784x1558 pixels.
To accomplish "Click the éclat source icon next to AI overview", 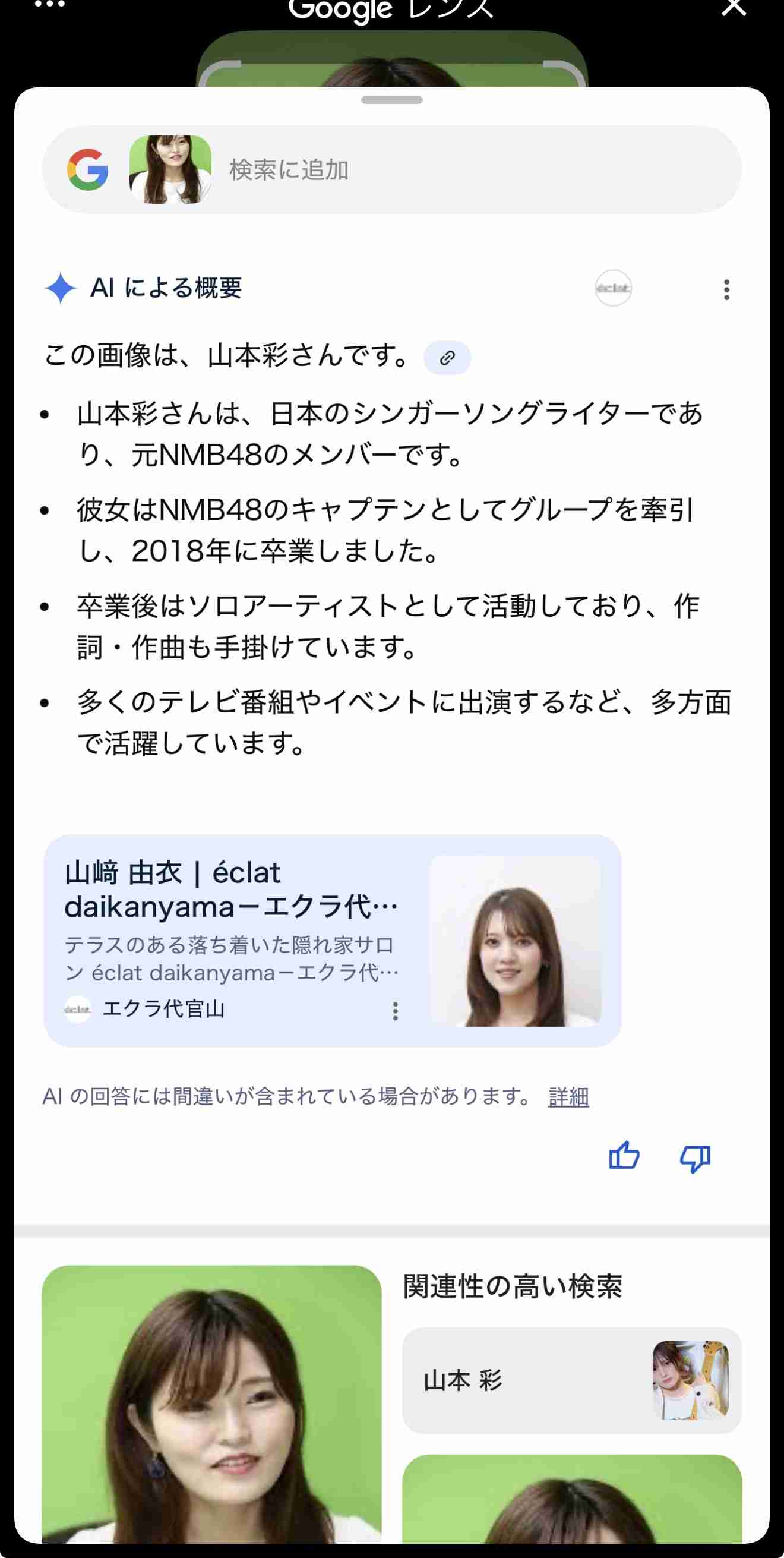I will 613,289.
